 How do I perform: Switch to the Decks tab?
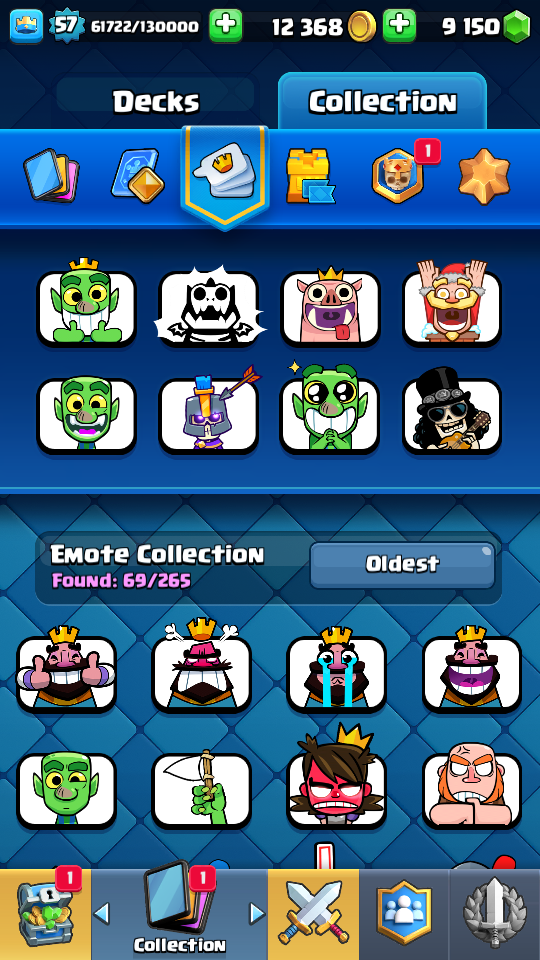[156, 100]
